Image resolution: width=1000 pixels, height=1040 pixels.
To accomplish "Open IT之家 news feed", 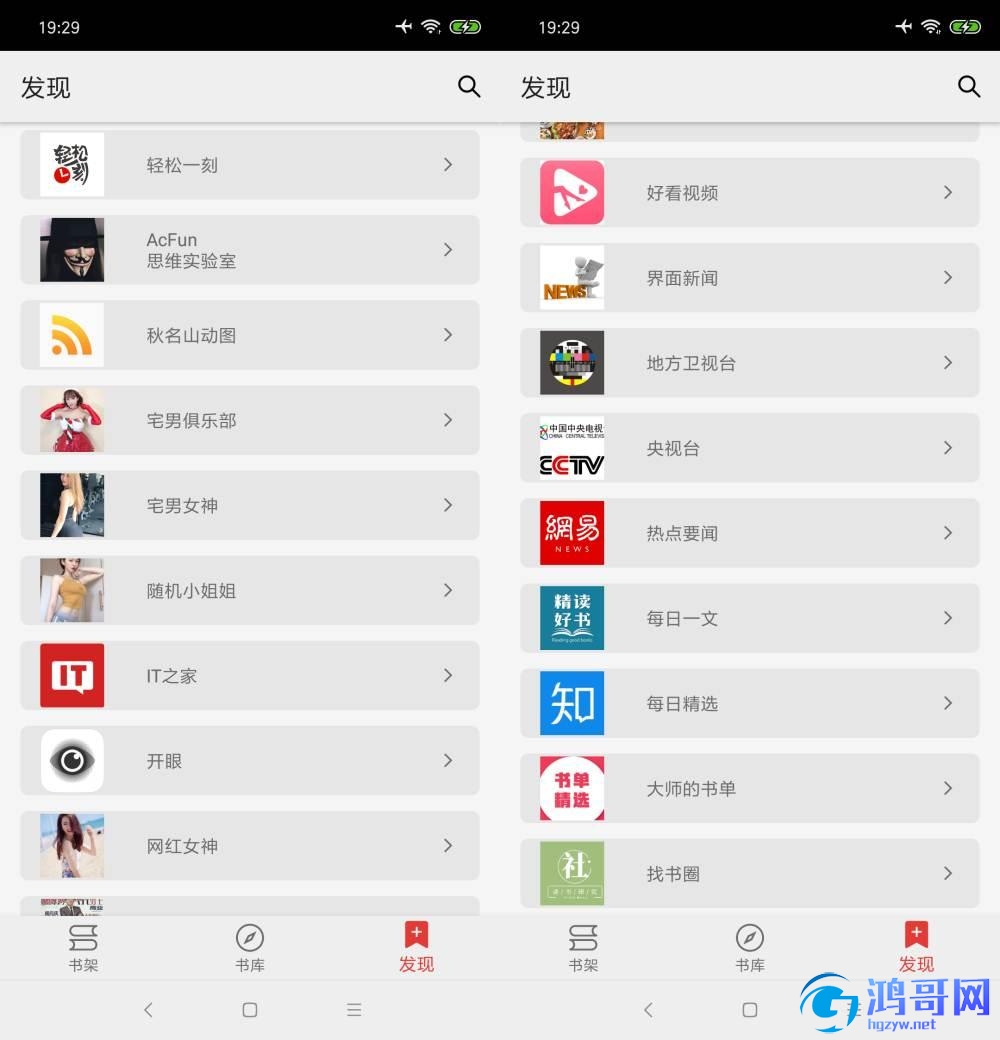I will [250, 675].
